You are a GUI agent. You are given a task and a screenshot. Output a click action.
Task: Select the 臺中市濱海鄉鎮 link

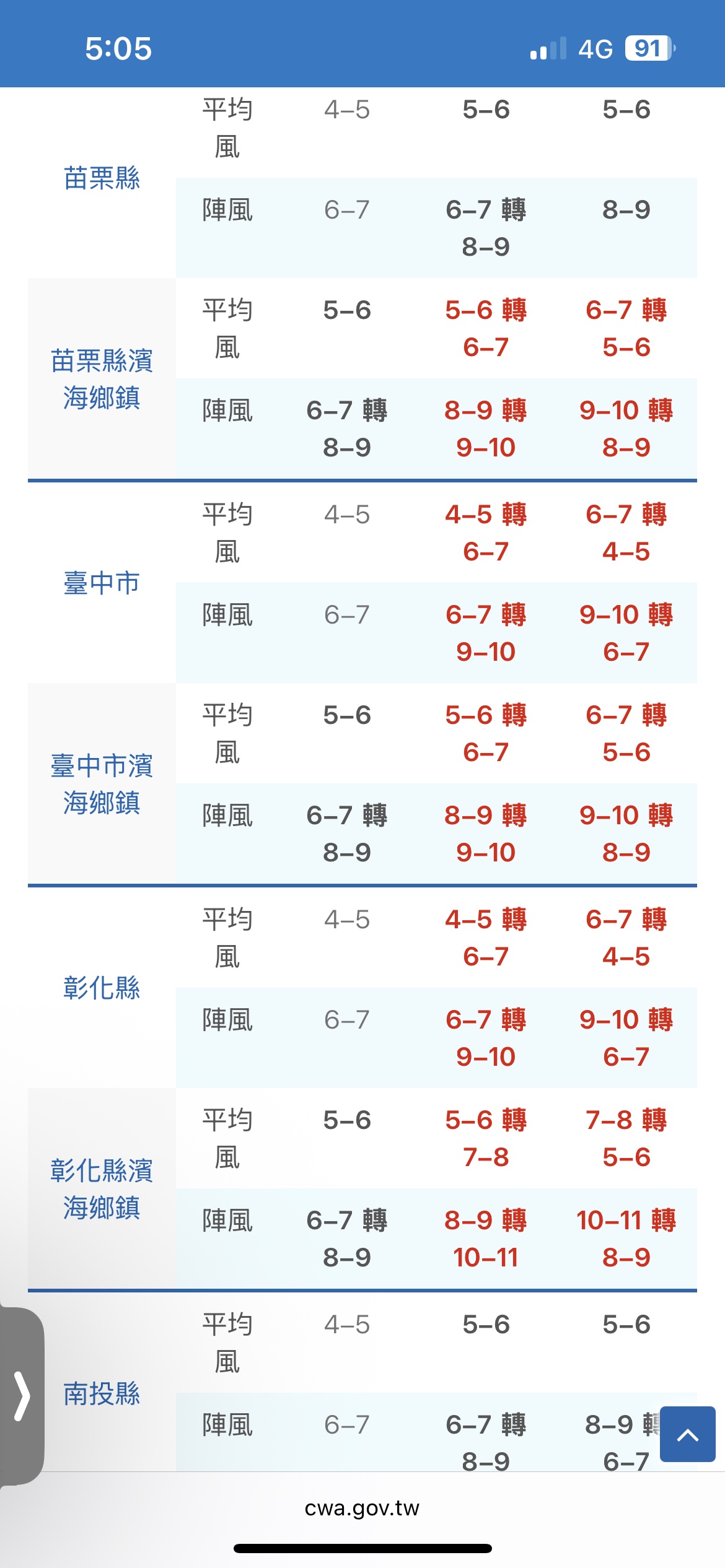click(x=102, y=784)
